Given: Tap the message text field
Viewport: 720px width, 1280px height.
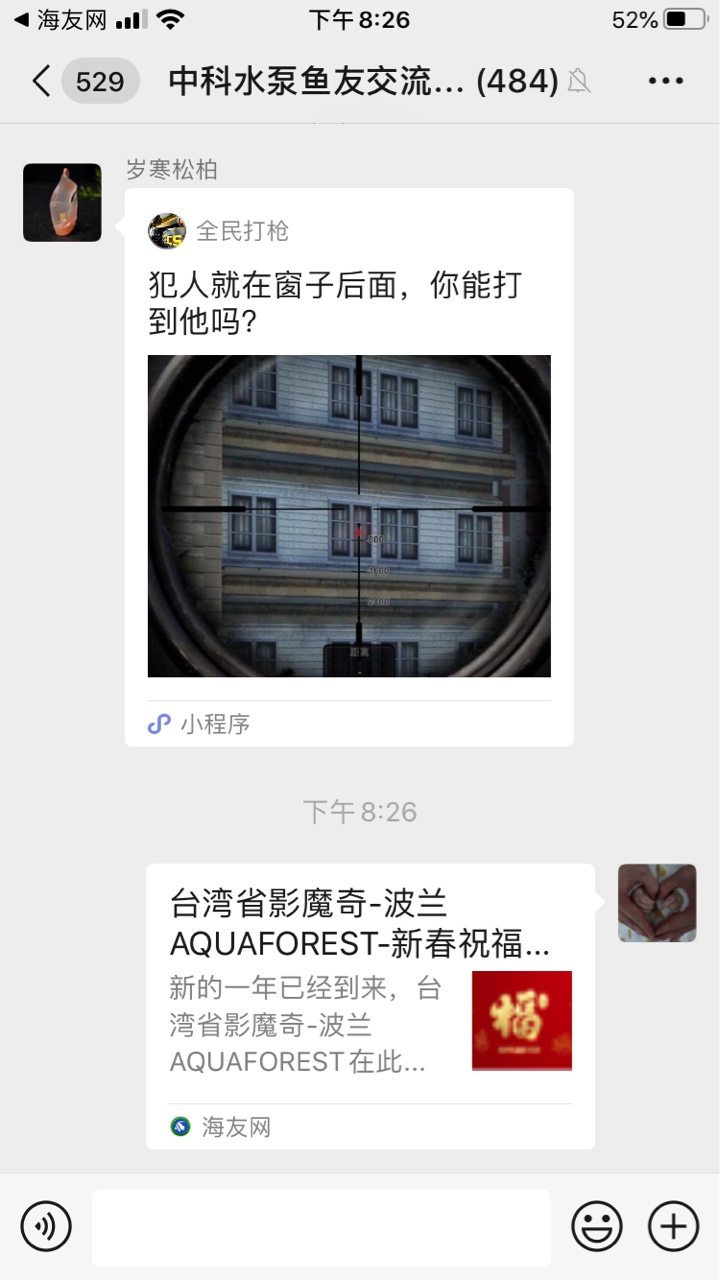Looking at the screenshot, I should point(321,1227).
